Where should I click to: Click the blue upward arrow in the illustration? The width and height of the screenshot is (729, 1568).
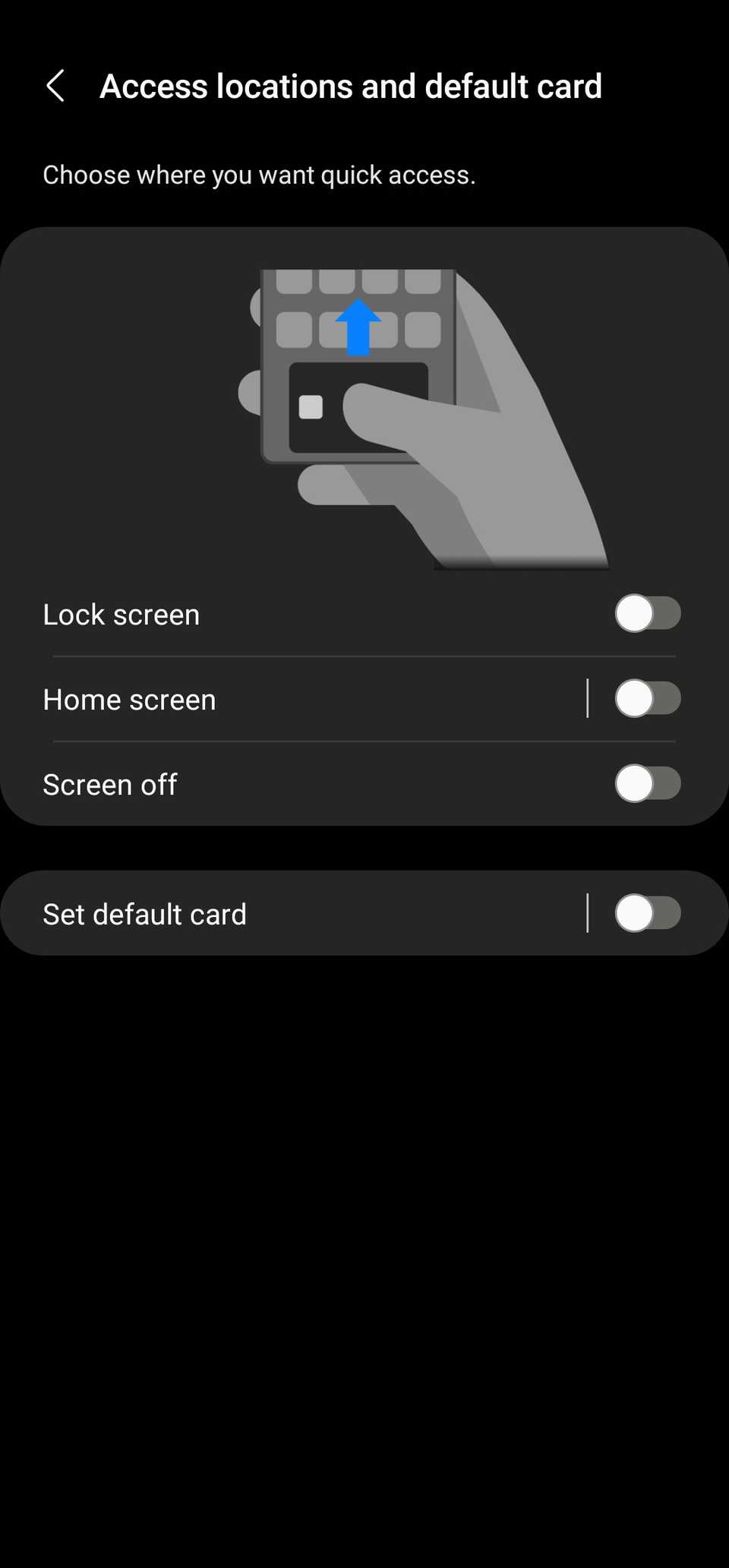tap(358, 327)
